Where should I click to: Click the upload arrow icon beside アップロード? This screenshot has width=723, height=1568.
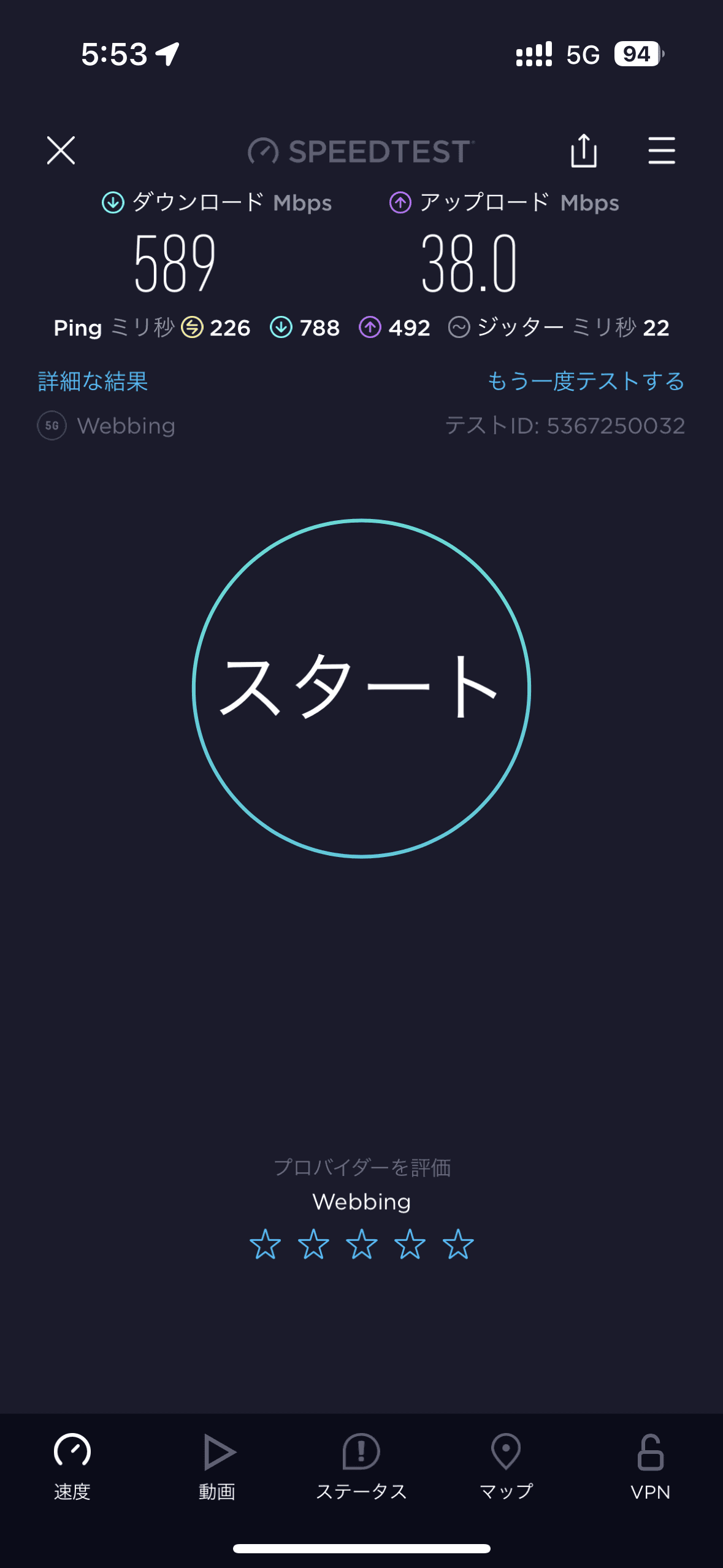[x=400, y=202]
